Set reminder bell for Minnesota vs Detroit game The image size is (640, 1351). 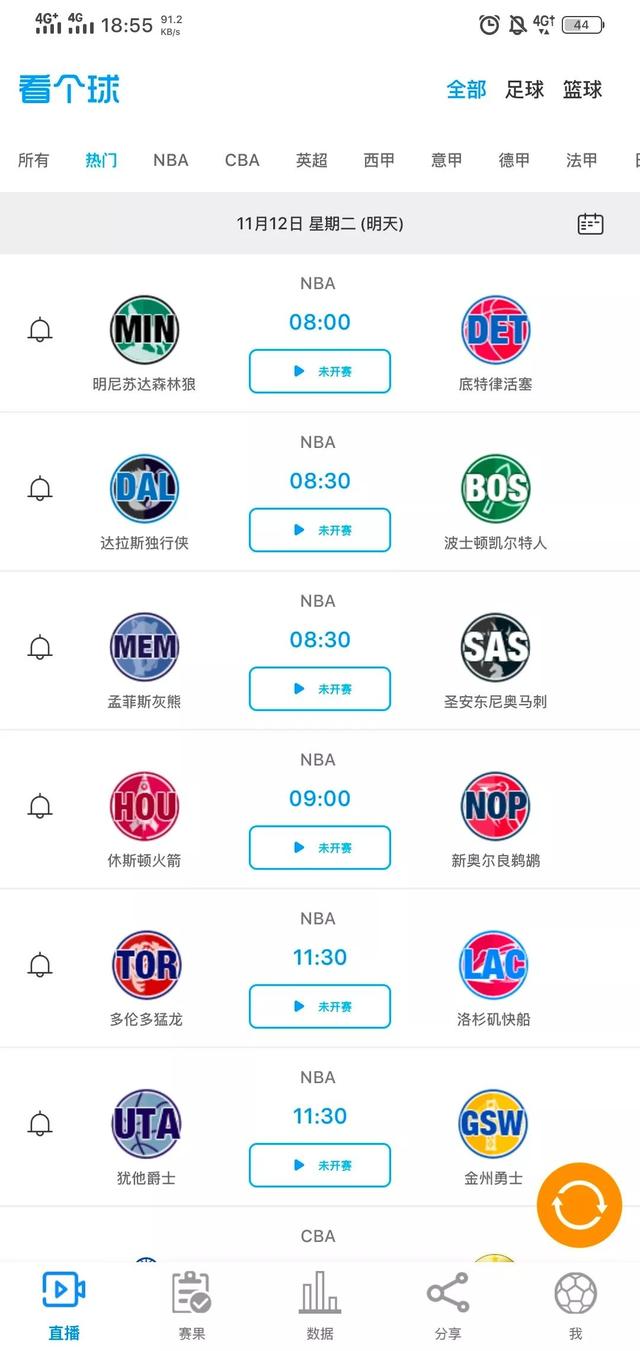click(x=40, y=330)
